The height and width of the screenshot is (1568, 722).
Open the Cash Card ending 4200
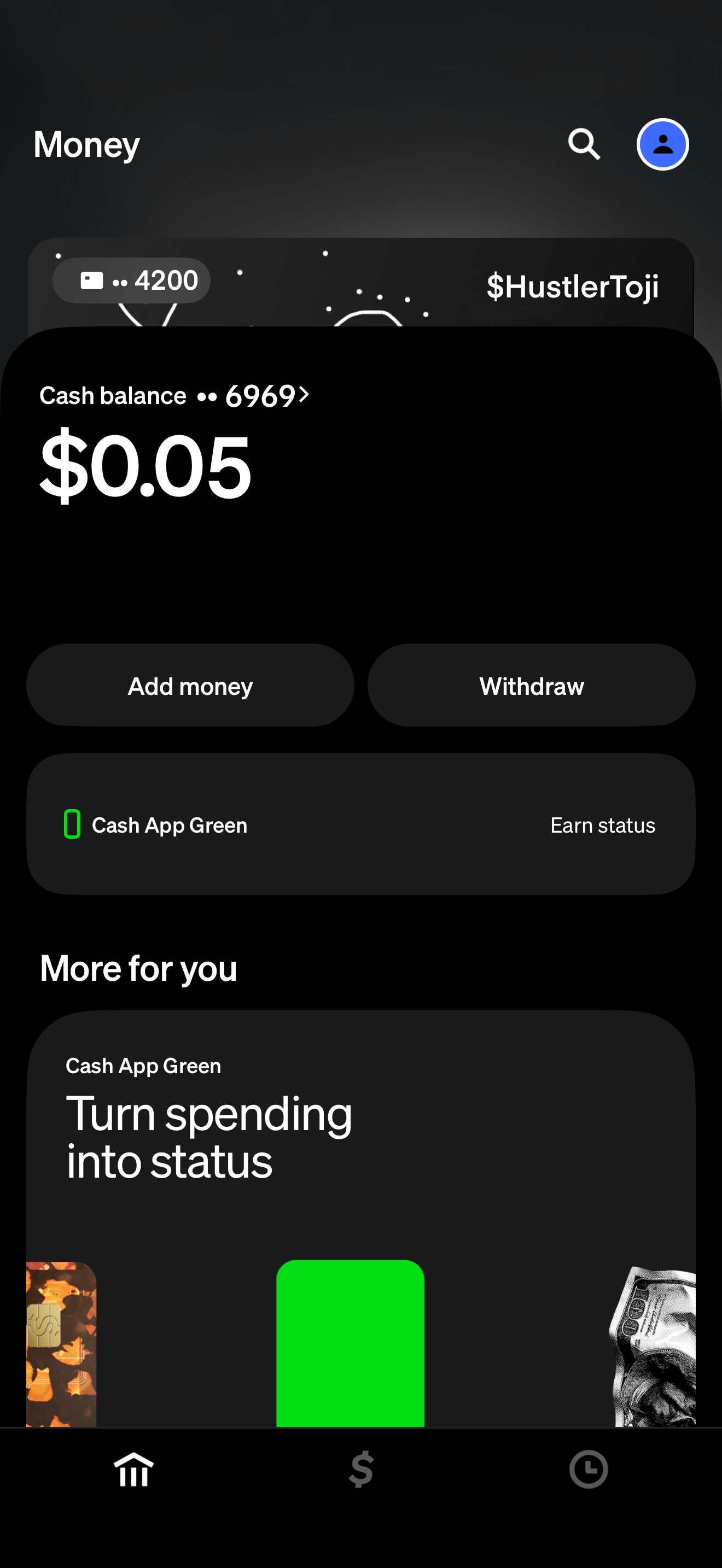point(132,280)
